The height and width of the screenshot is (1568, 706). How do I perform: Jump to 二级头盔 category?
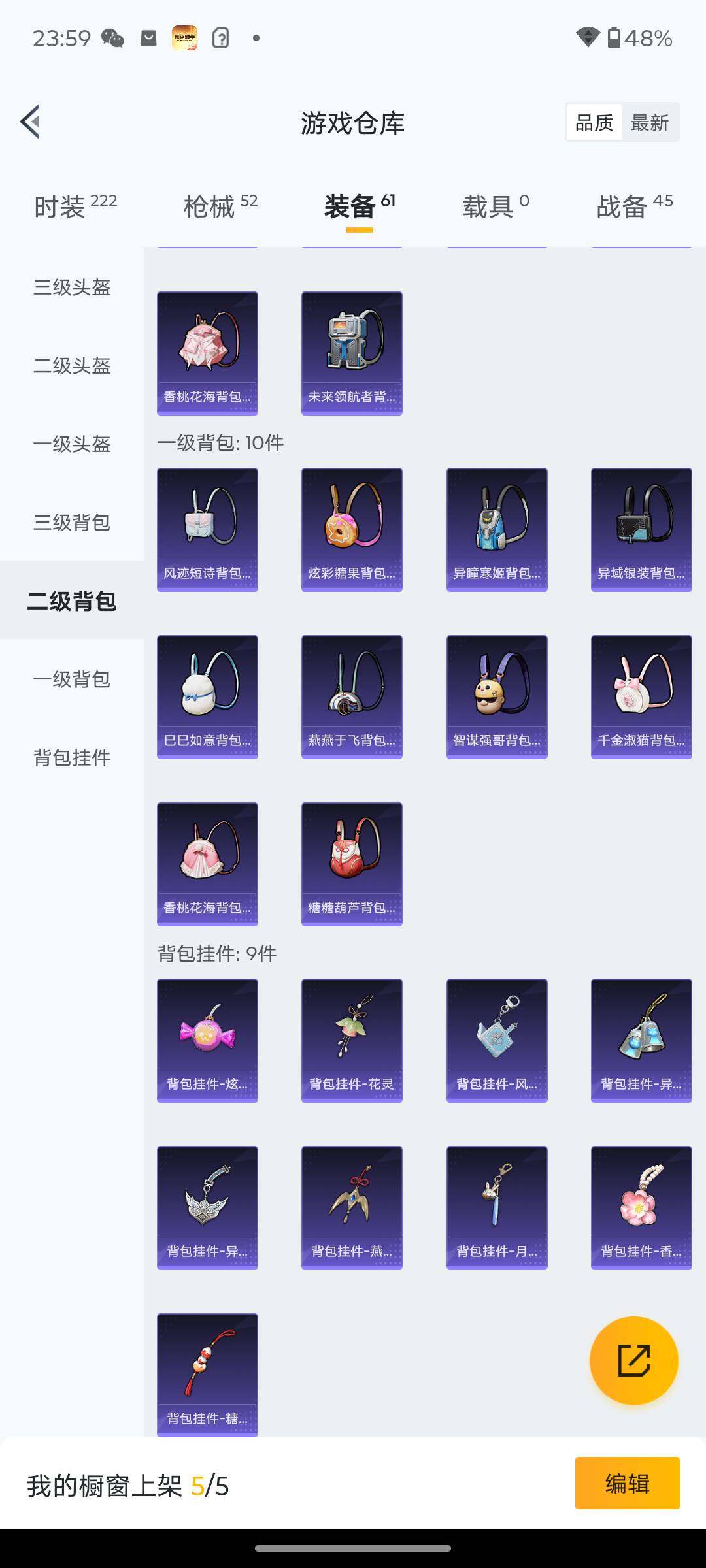(x=72, y=366)
